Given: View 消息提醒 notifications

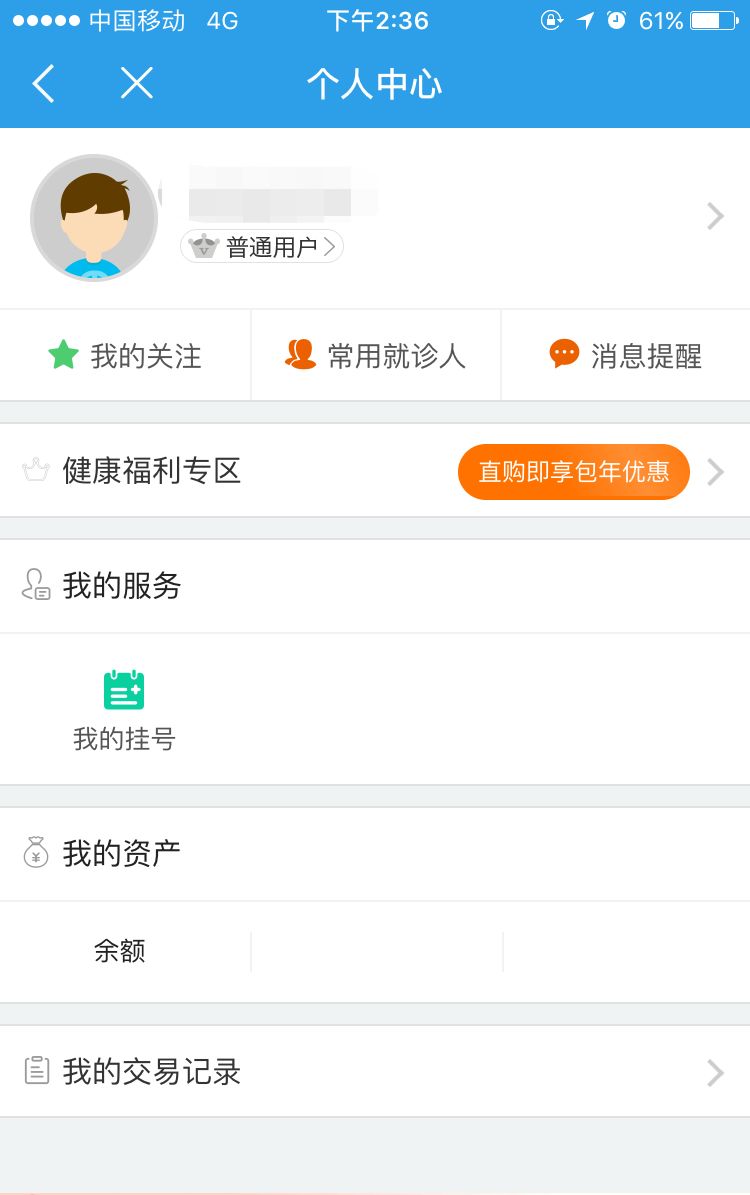Looking at the screenshot, I should [x=626, y=356].
